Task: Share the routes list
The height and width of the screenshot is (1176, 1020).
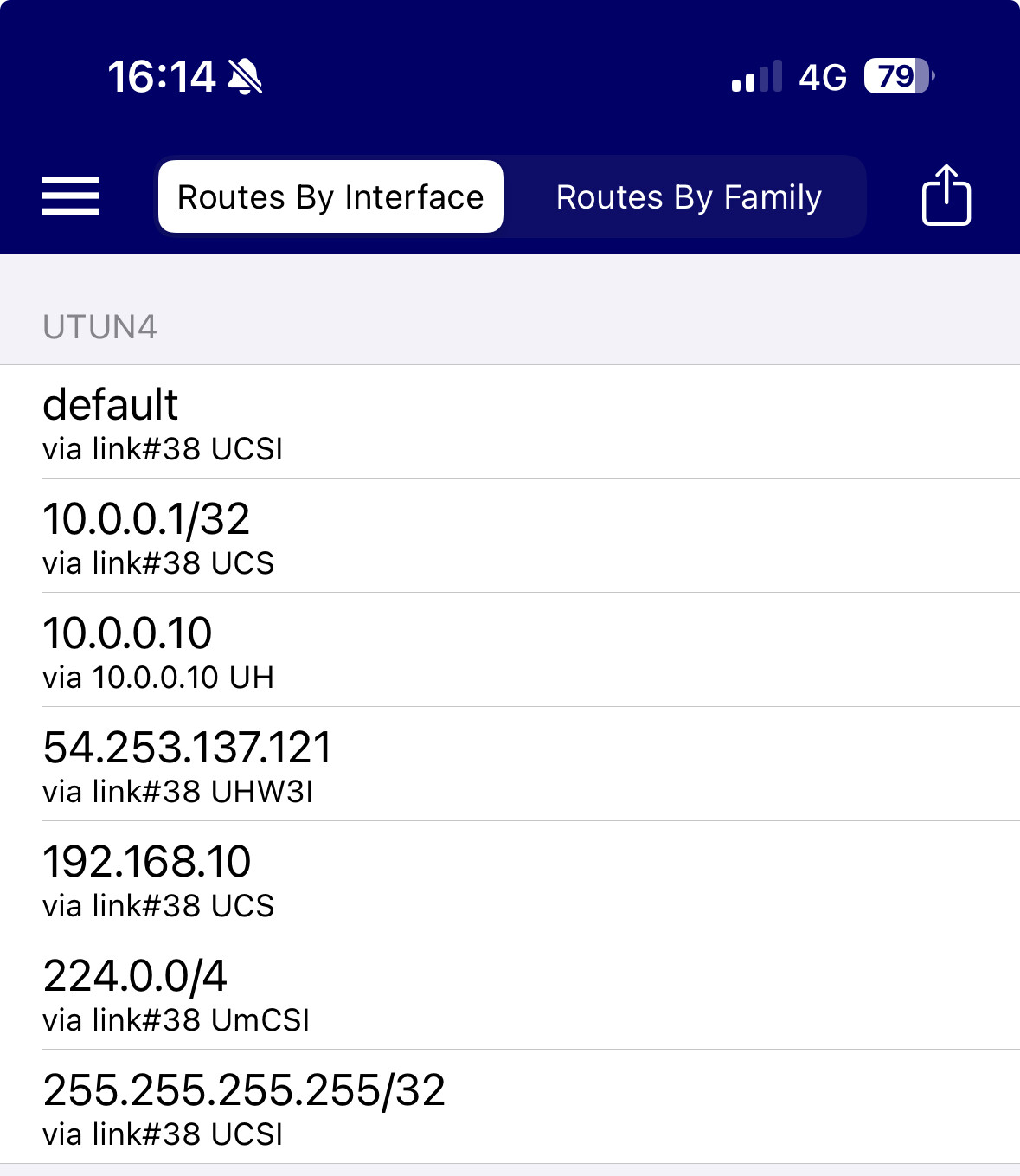Action: tap(946, 196)
